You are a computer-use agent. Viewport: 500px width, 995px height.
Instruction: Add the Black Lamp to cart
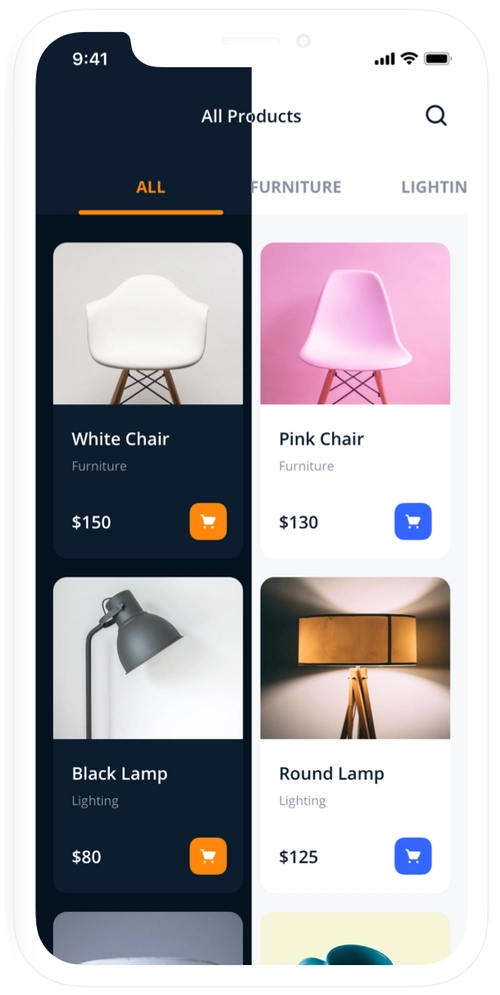point(208,856)
